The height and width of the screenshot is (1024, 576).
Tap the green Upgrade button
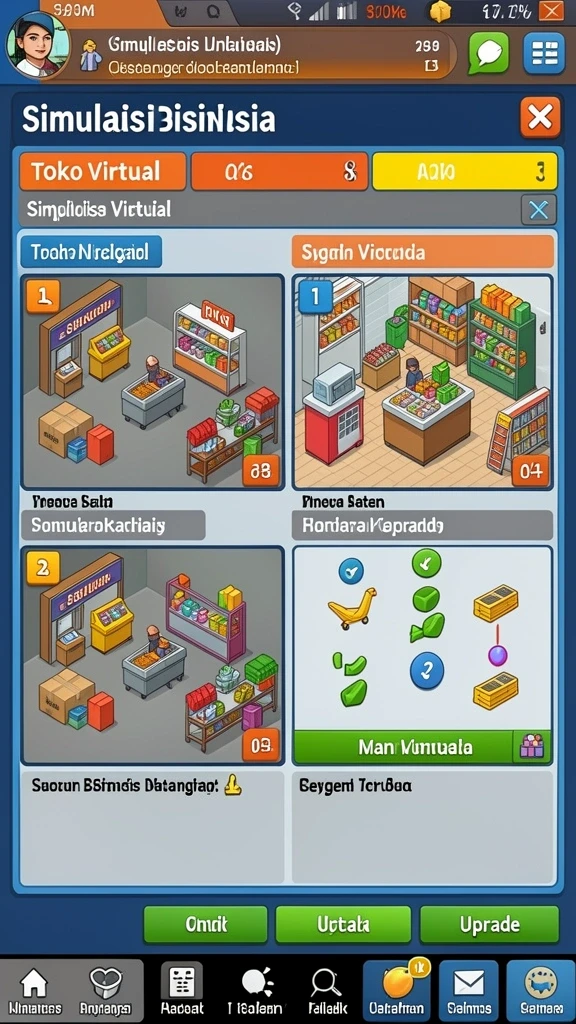[x=489, y=924]
